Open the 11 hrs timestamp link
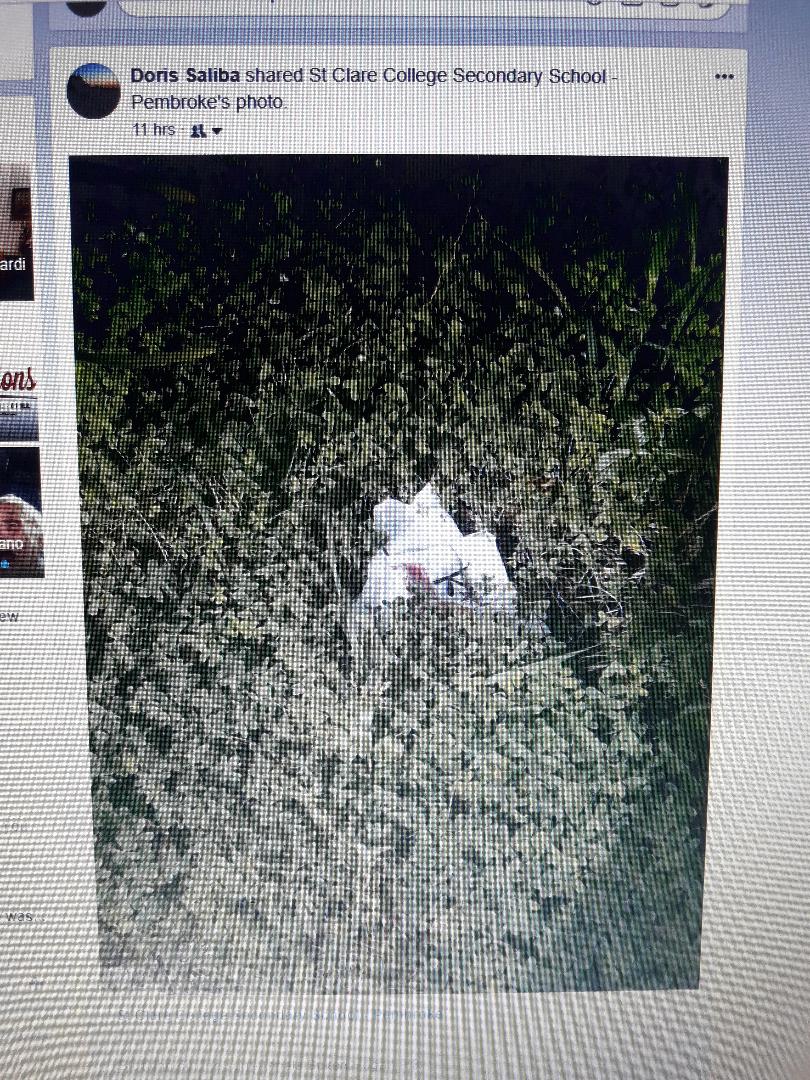This screenshot has height=1080, width=810. click(x=153, y=130)
